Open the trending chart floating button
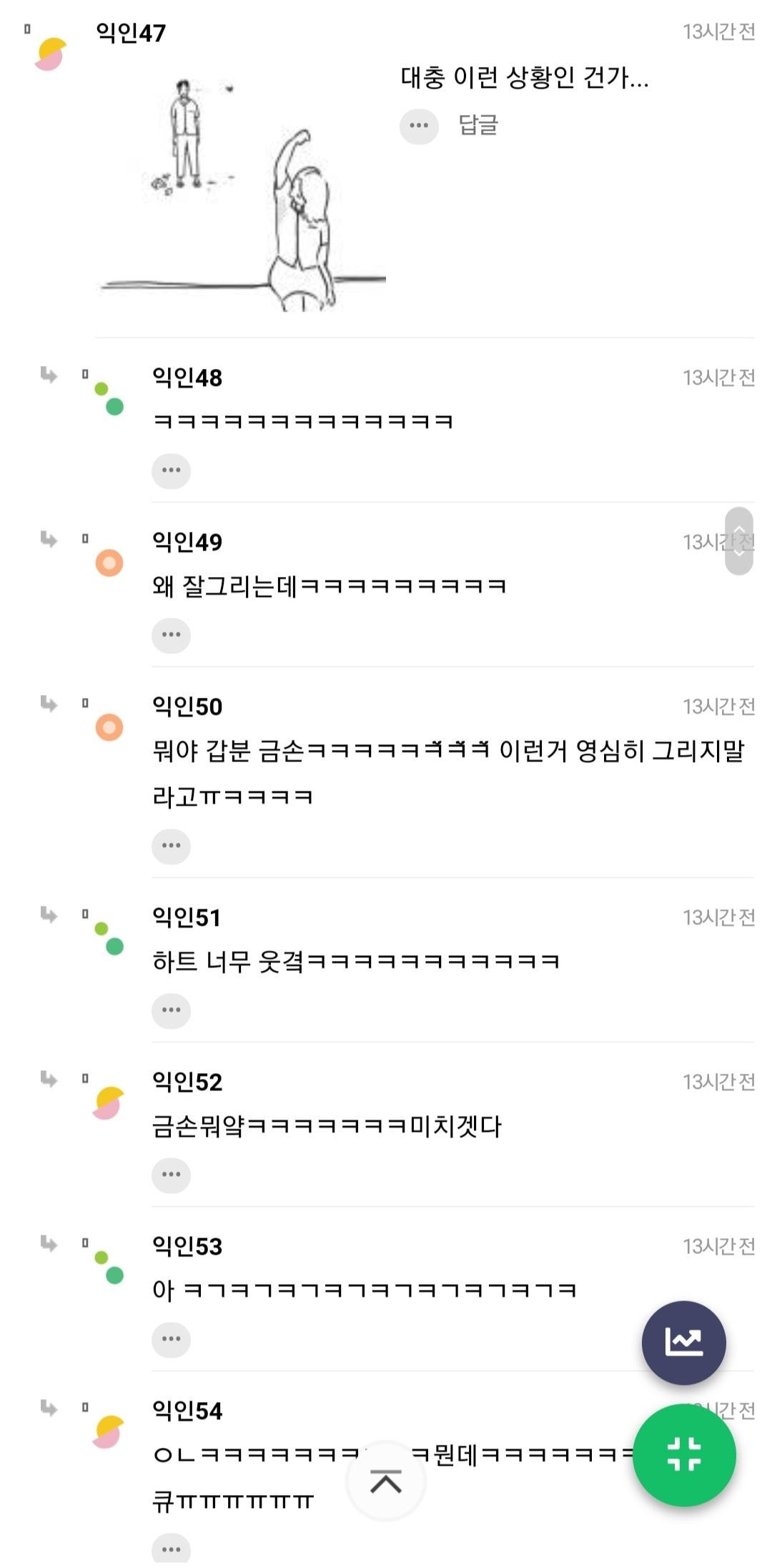 683,1343
